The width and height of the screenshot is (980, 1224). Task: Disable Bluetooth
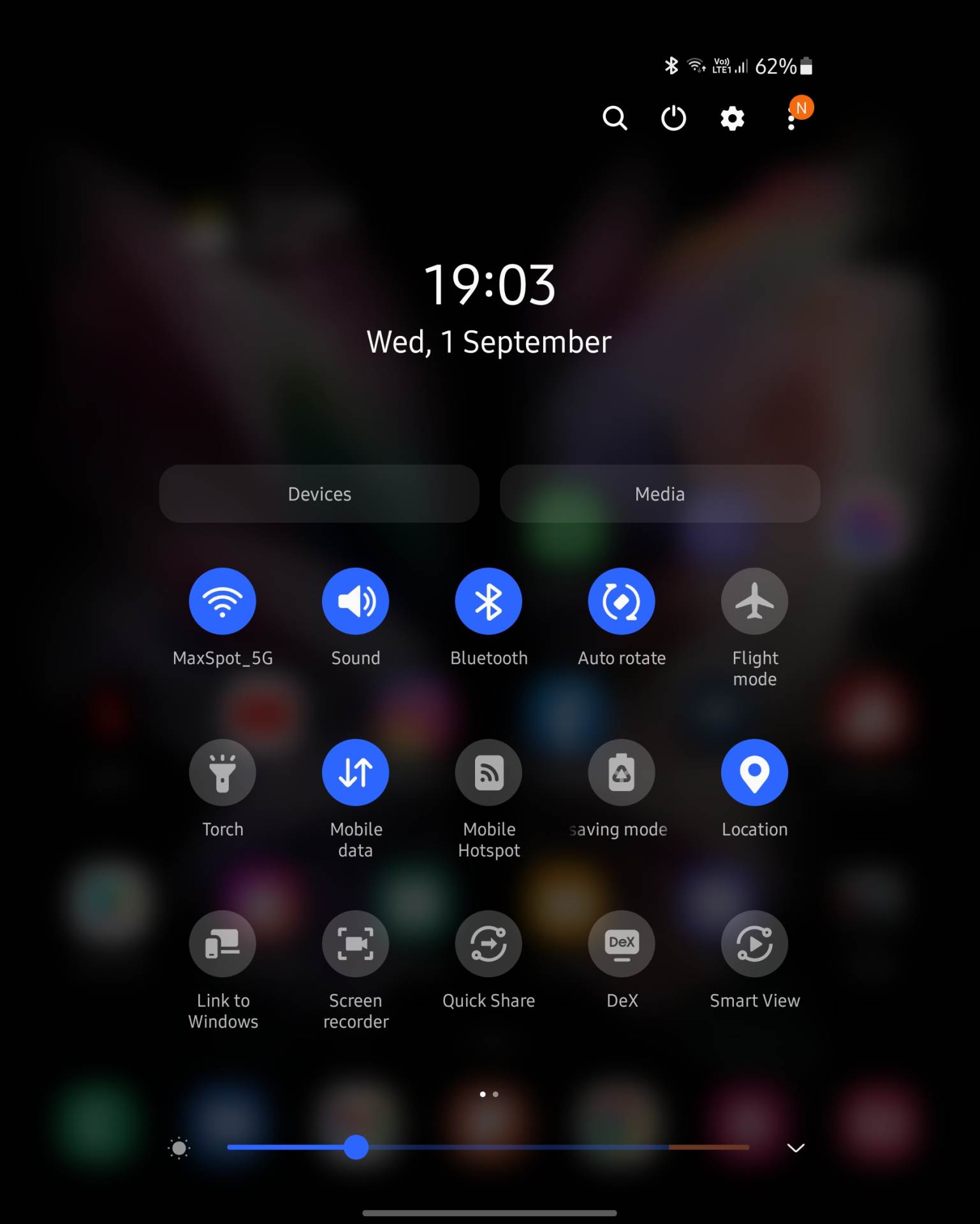pos(488,601)
